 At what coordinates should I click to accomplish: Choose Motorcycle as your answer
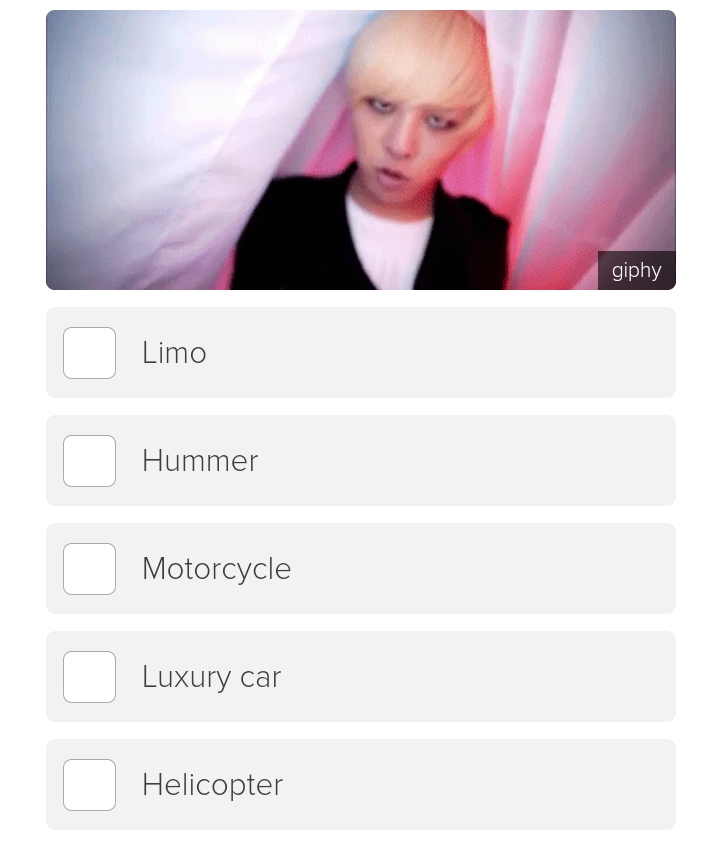(x=90, y=569)
